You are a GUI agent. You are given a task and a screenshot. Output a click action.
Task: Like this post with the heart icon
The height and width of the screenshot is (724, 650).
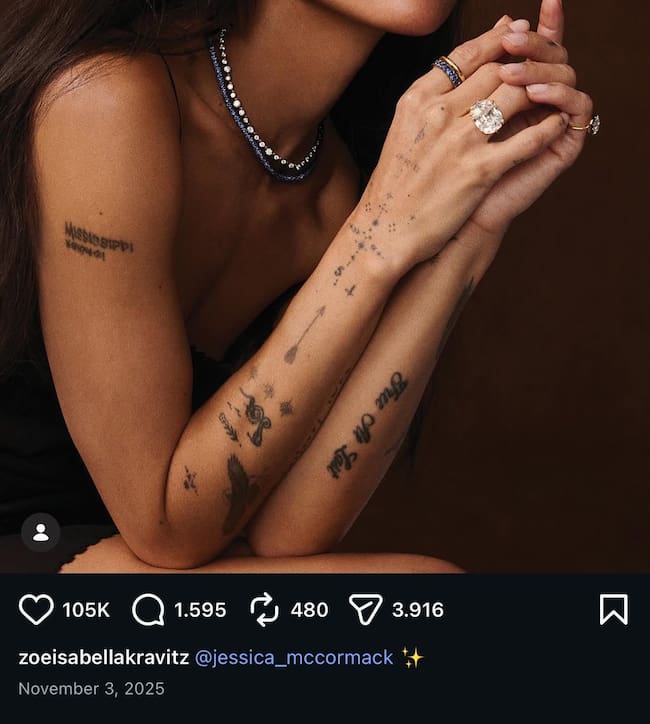(36, 609)
